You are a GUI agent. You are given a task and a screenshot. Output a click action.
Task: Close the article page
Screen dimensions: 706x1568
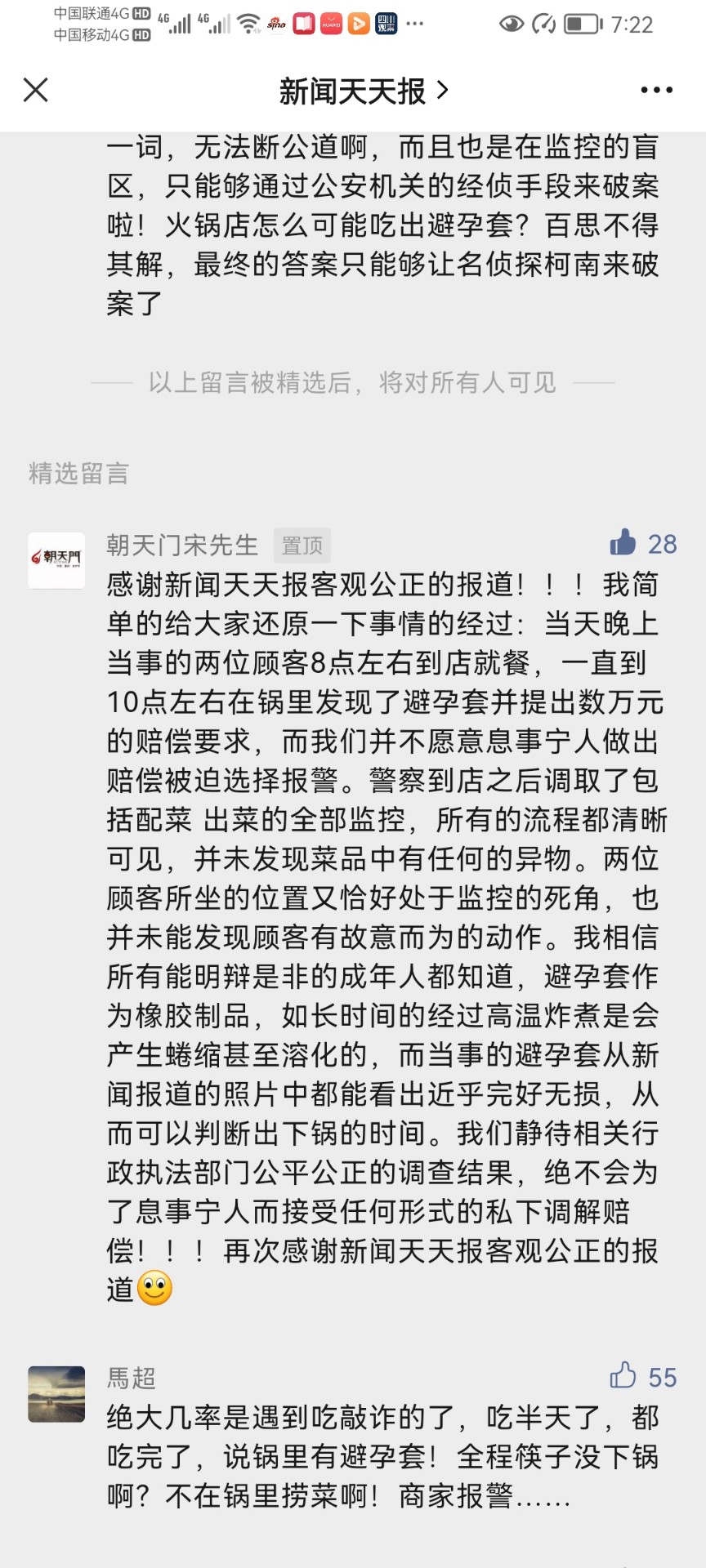pyautogui.click(x=36, y=90)
